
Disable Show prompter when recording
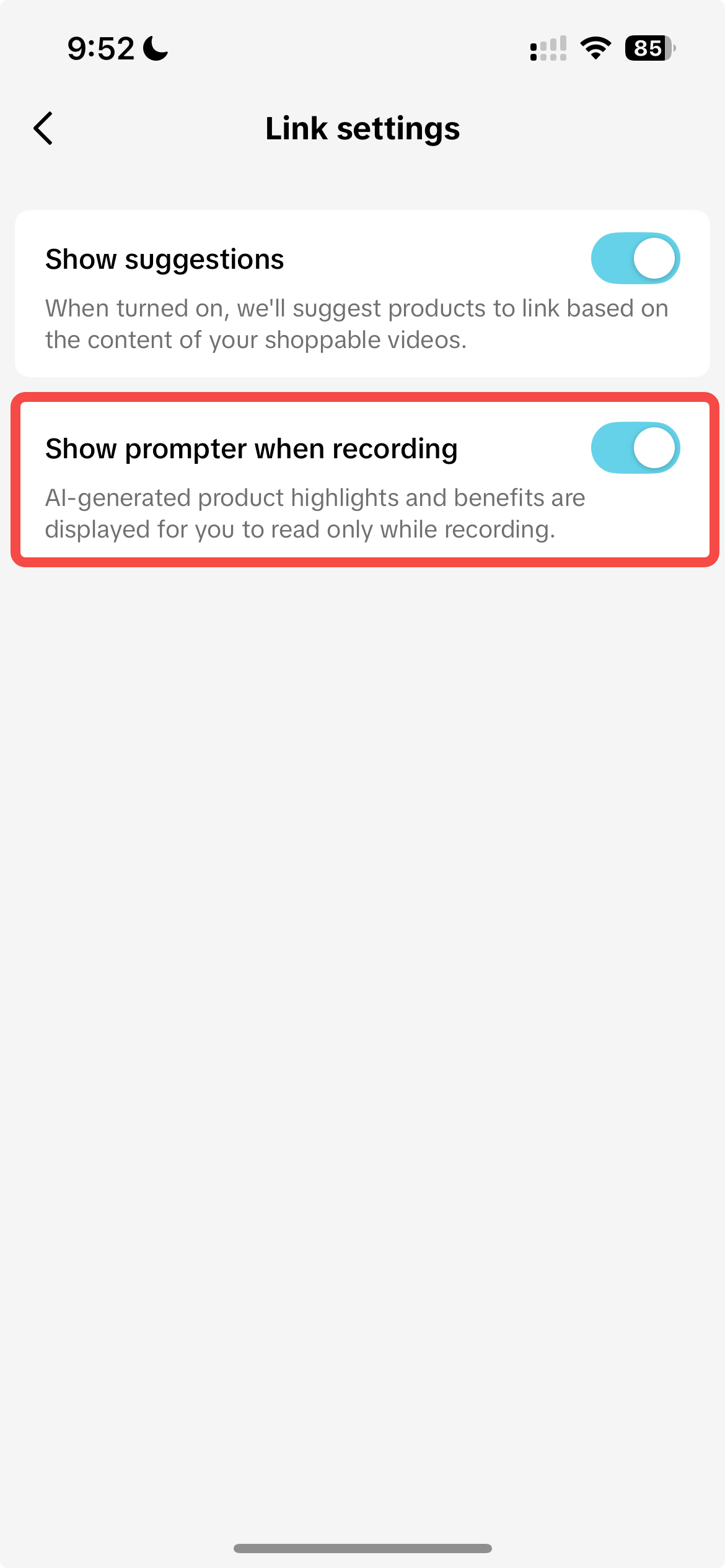(635, 448)
